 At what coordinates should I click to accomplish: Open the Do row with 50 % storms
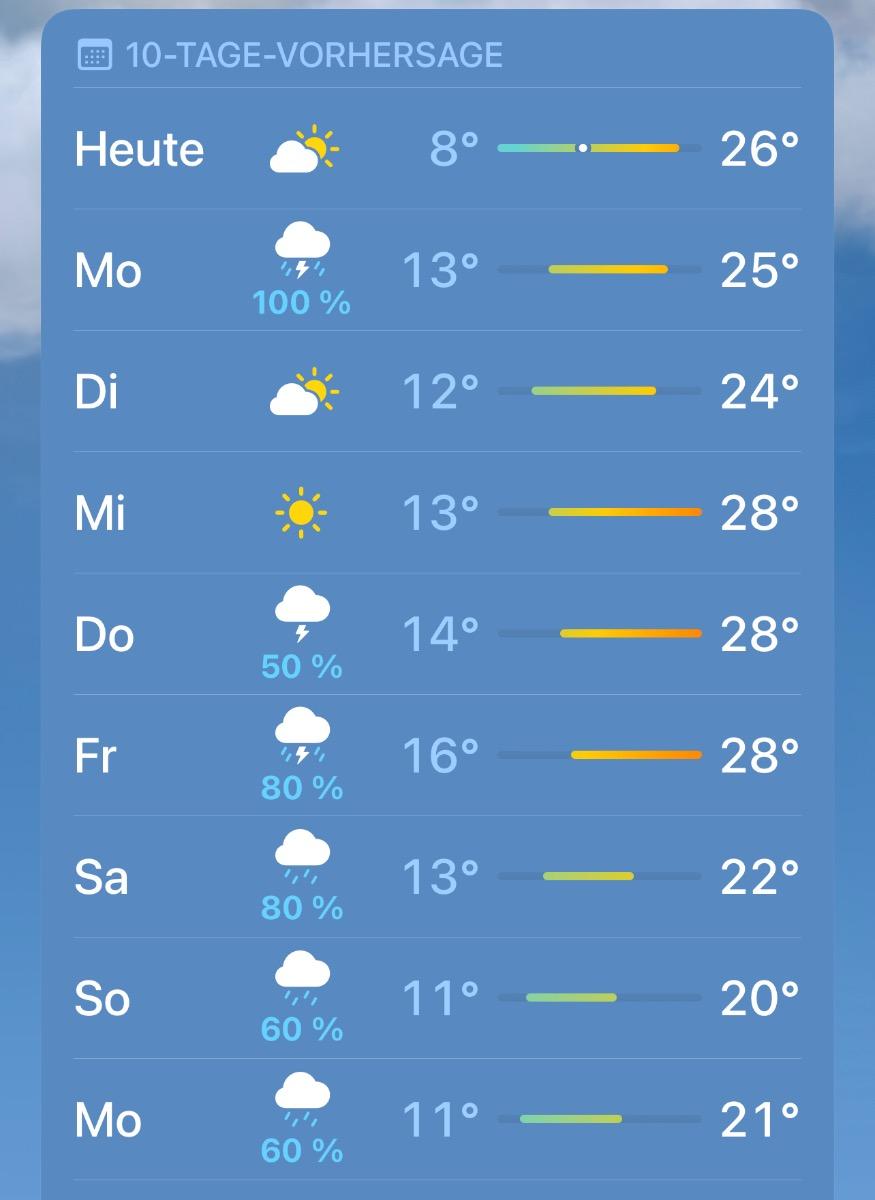437,634
